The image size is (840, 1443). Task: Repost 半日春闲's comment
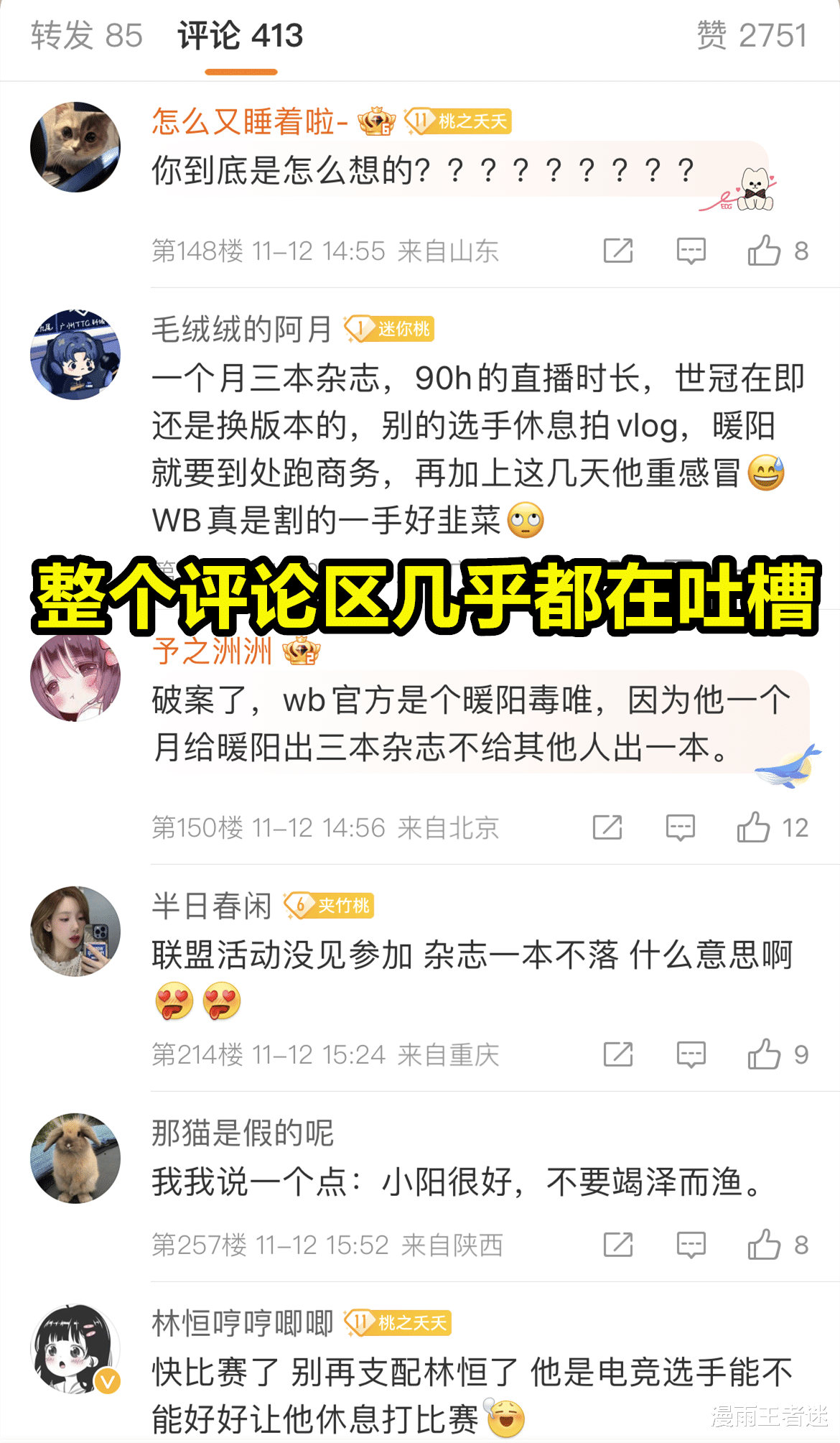coord(618,1054)
